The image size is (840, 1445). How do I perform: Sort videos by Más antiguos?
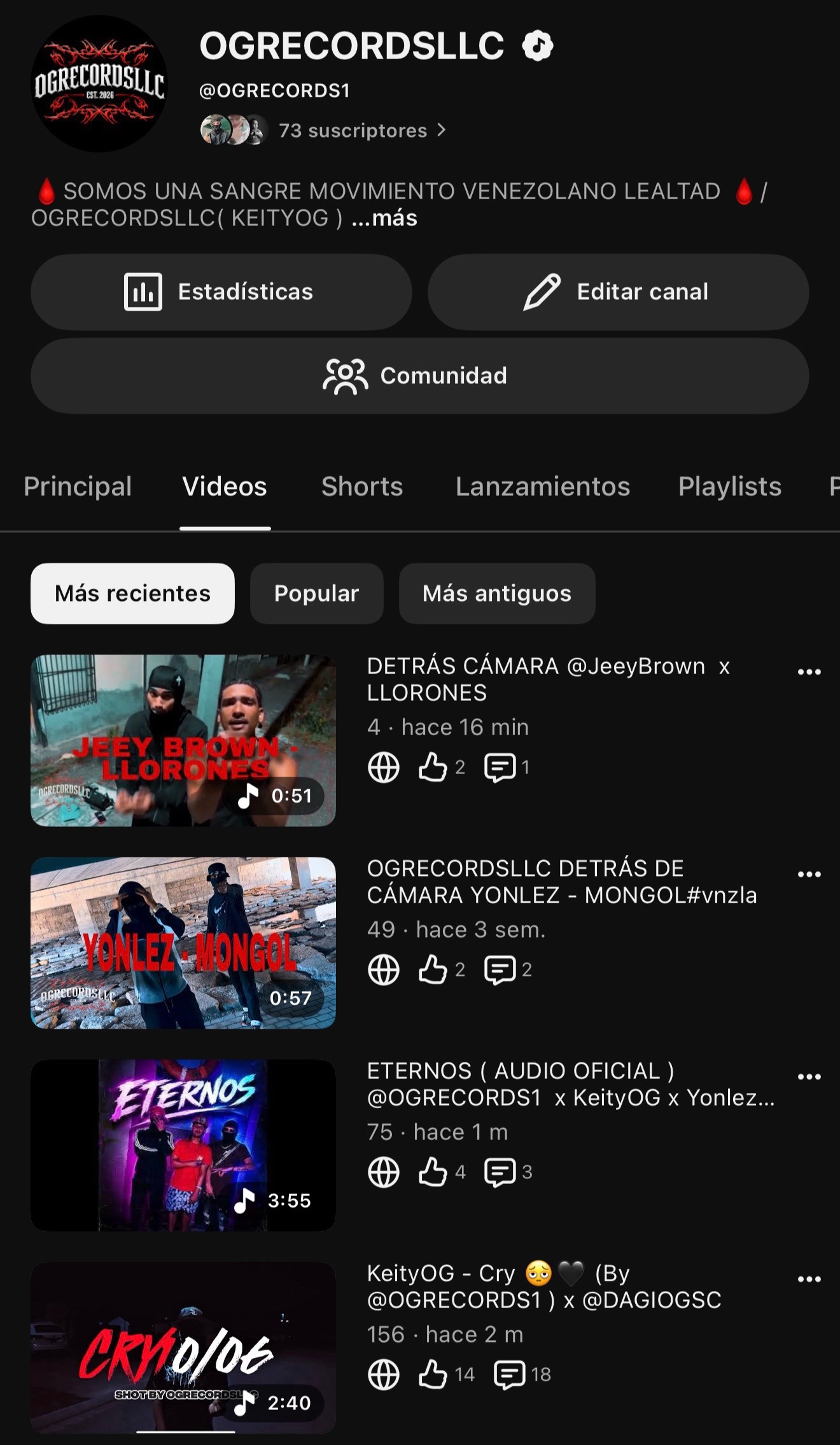[x=497, y=593]
